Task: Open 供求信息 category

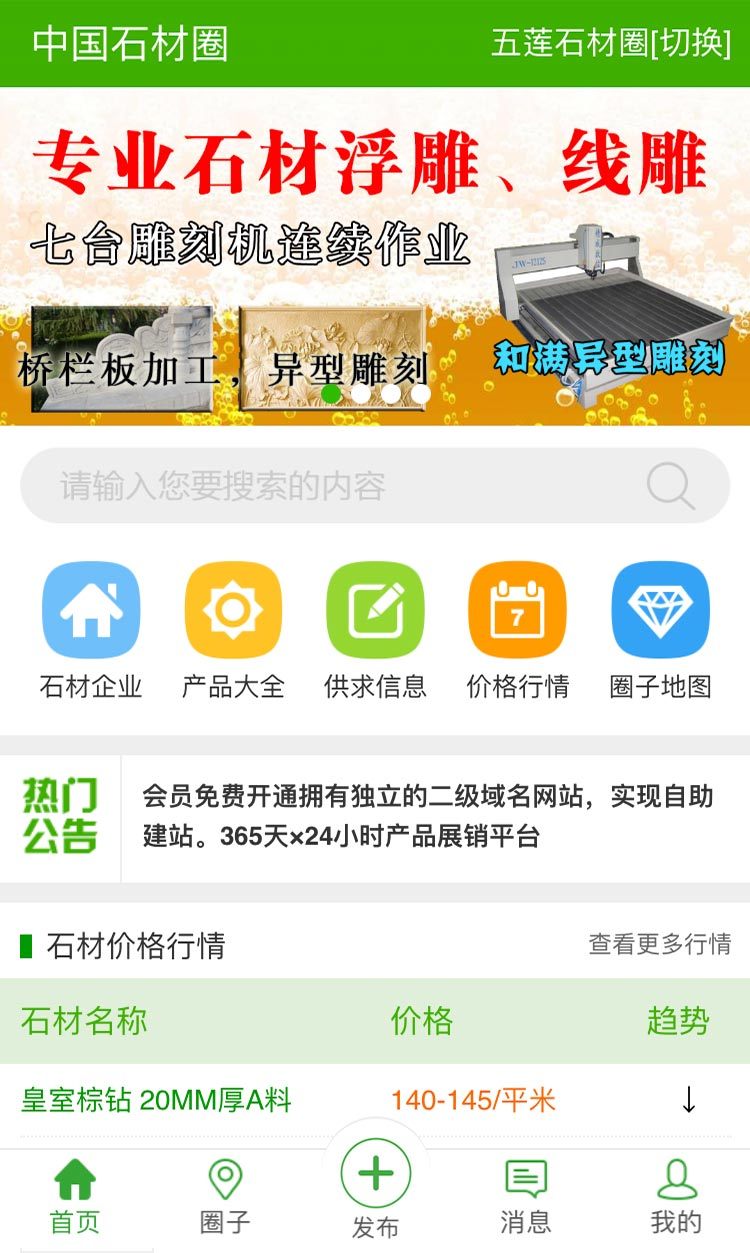Action: (x=375, y=630)
